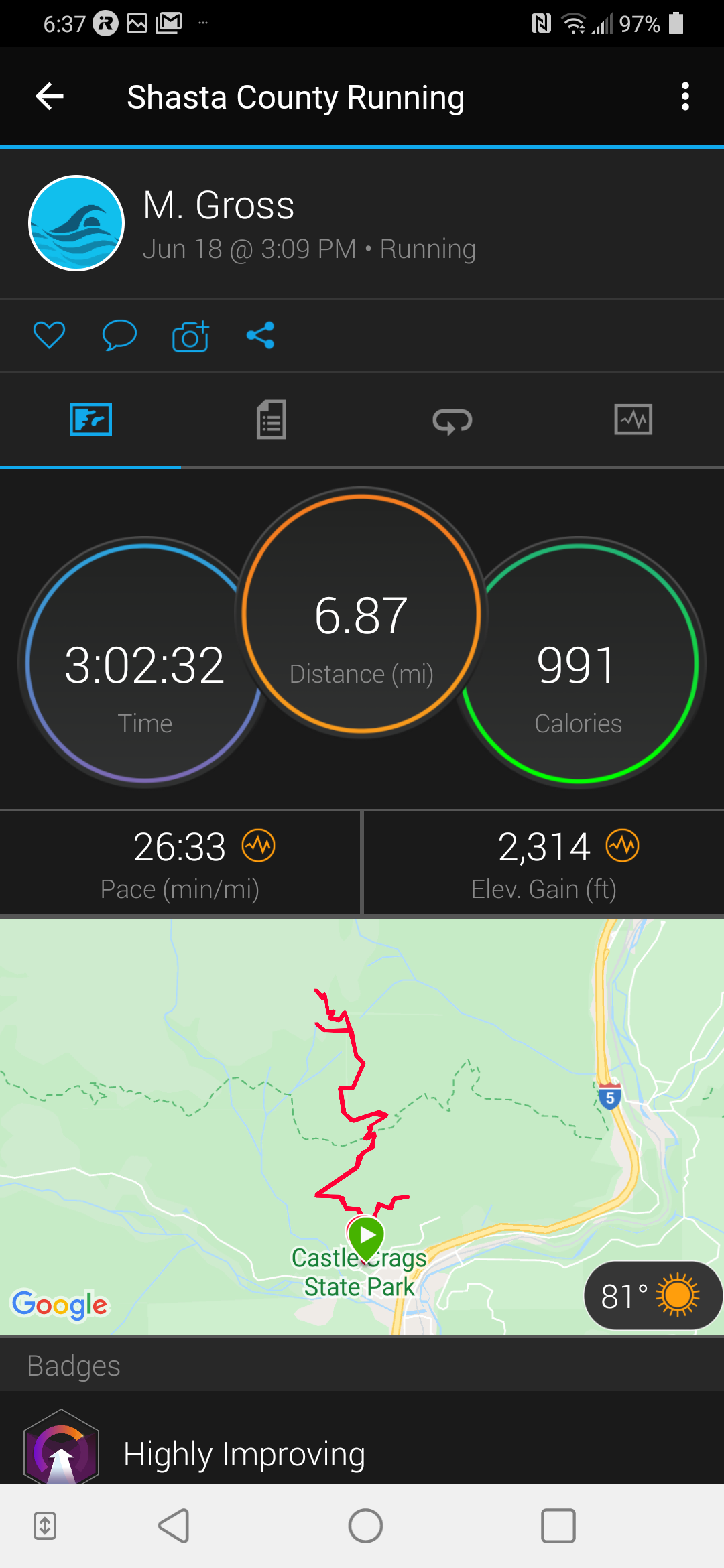Add a photo to the activity

point(190,336)
